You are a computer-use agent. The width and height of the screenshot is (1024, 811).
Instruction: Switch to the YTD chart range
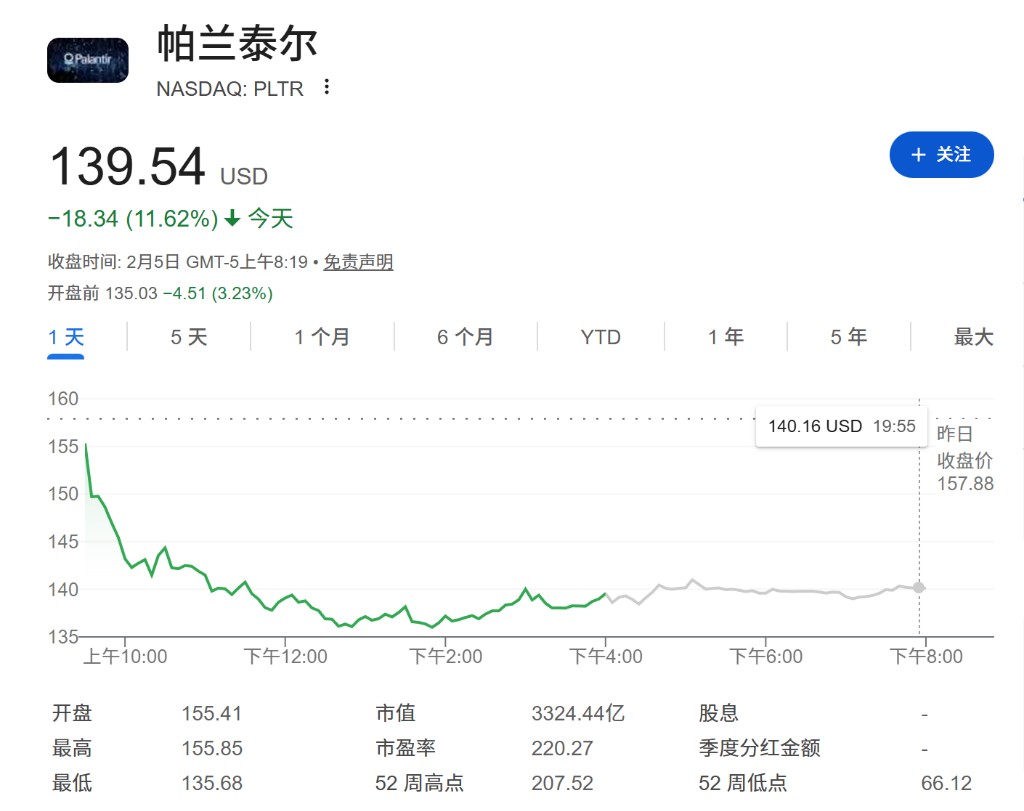600,337
